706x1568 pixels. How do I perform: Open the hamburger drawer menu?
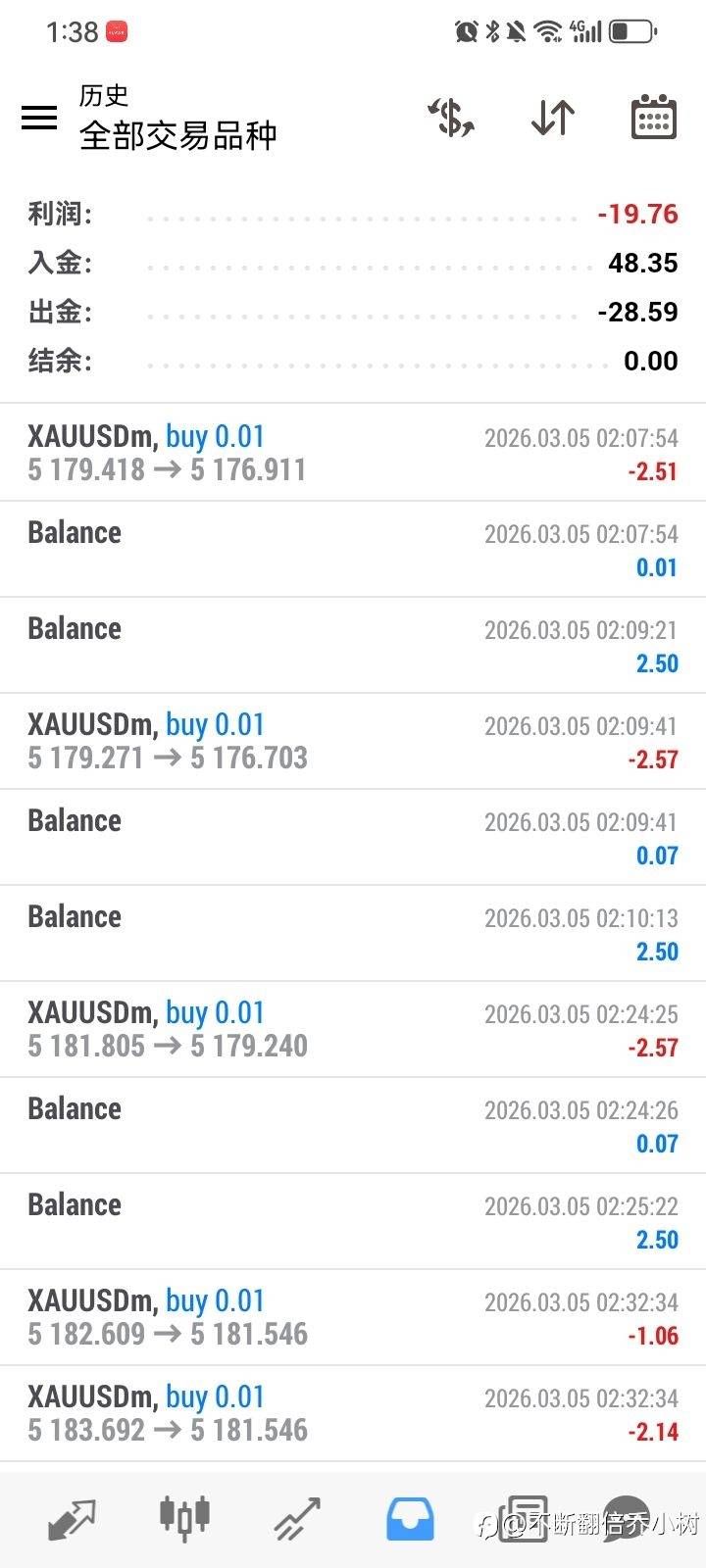39,118
